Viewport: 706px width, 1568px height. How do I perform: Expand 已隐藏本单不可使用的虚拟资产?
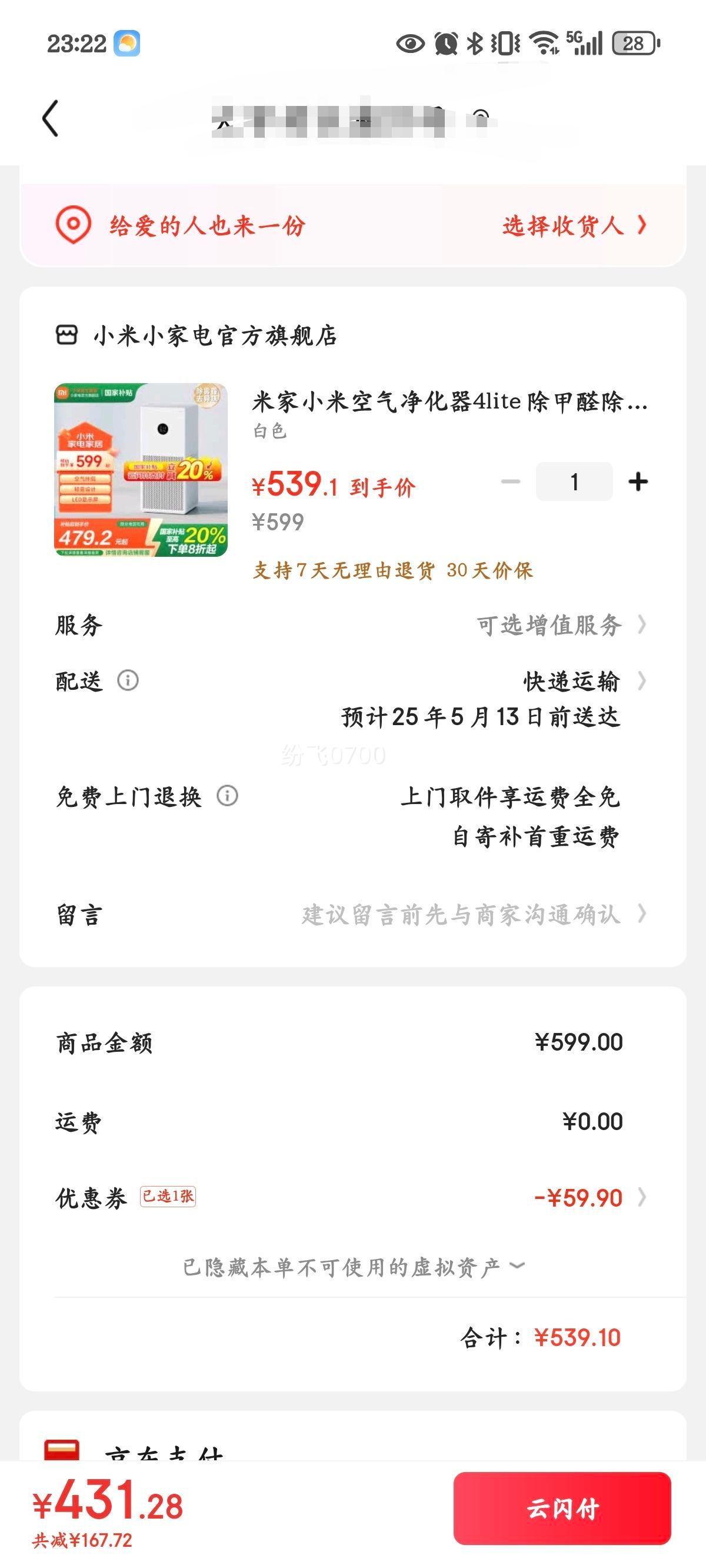tap(353, 1267)
